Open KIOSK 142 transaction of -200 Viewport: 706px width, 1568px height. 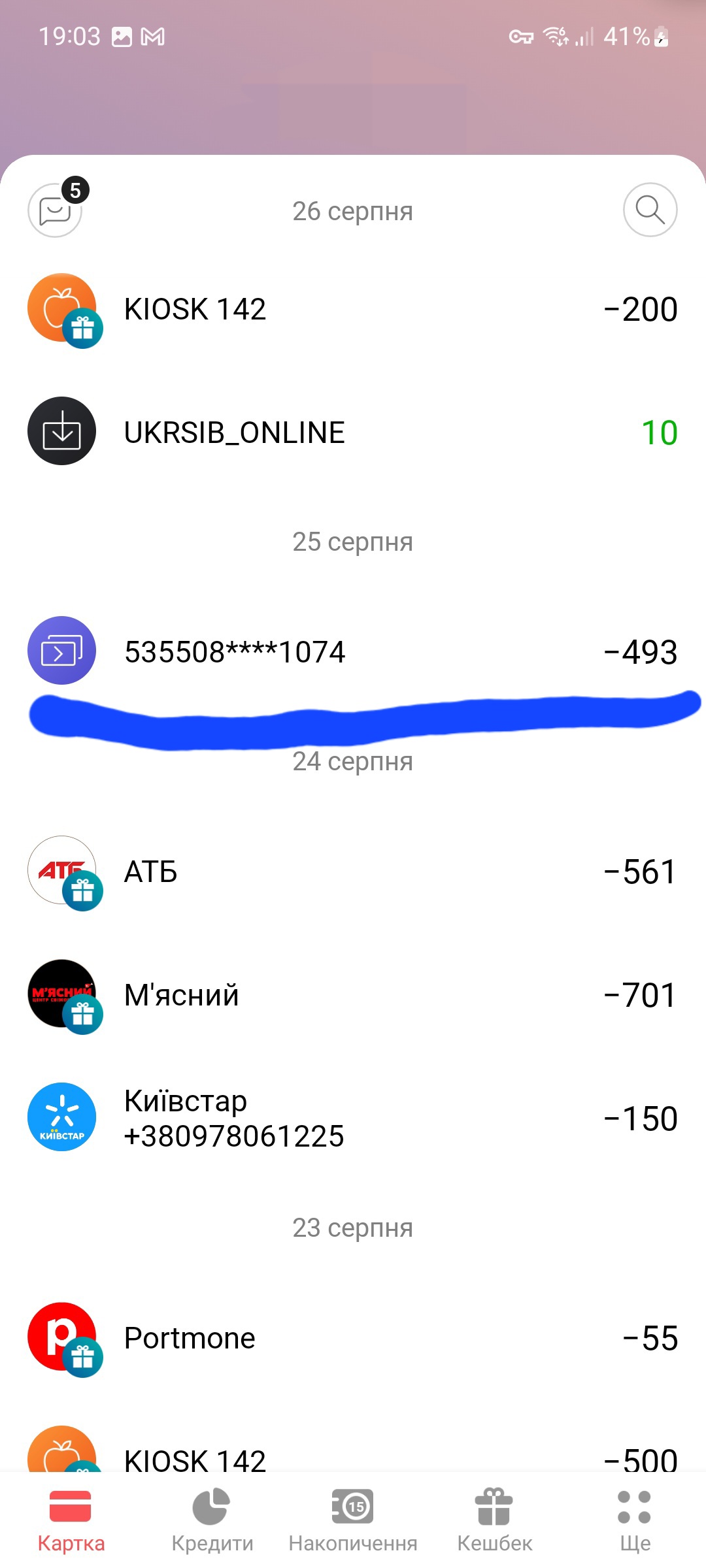(353, 309)
